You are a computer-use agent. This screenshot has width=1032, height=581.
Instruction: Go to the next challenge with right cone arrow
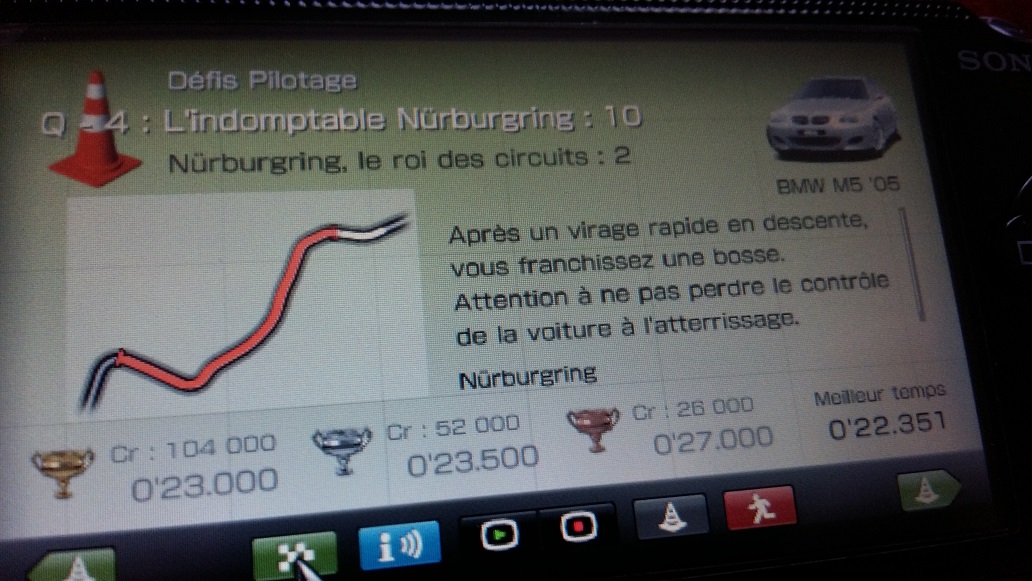point(927,489)
